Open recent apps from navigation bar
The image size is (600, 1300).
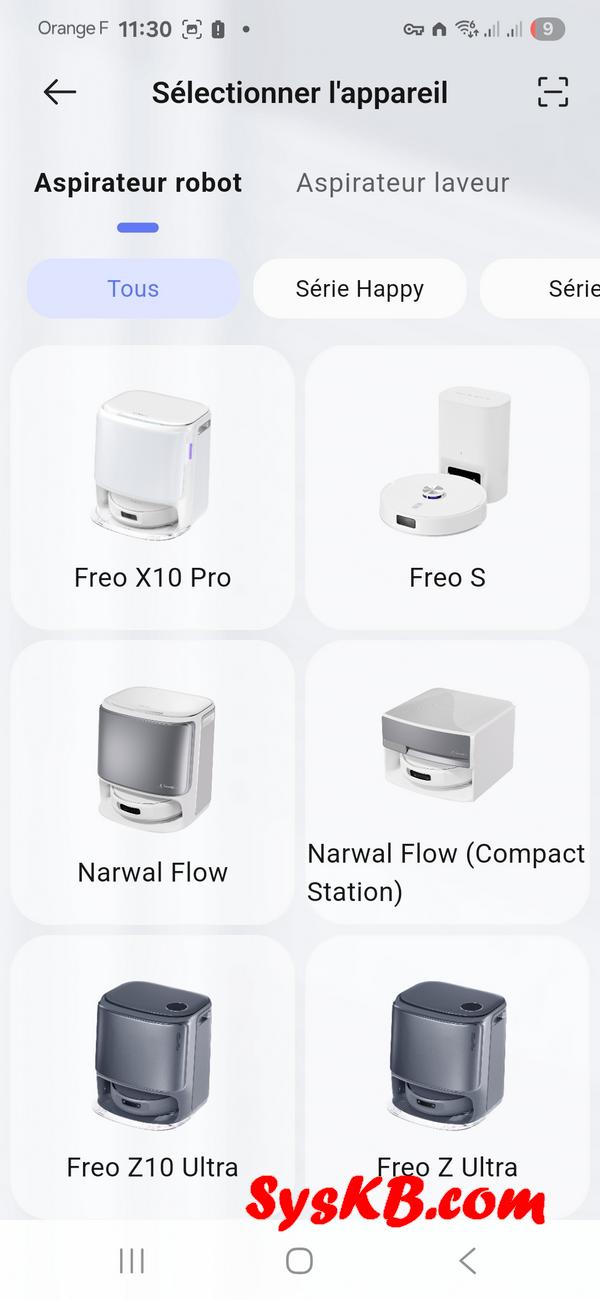[132, 1260]
